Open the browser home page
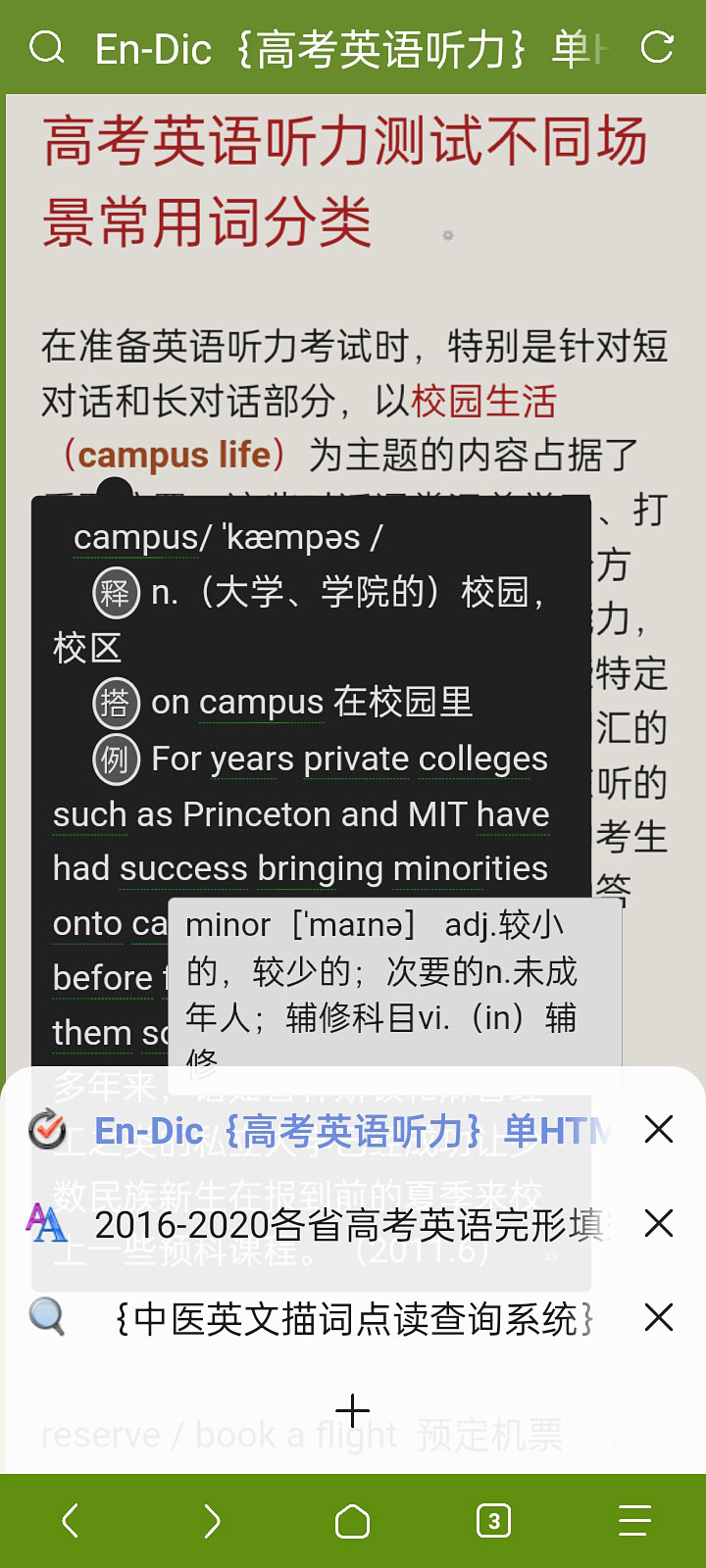Viewport: 706px width, 1568px height. (353, 1521)
